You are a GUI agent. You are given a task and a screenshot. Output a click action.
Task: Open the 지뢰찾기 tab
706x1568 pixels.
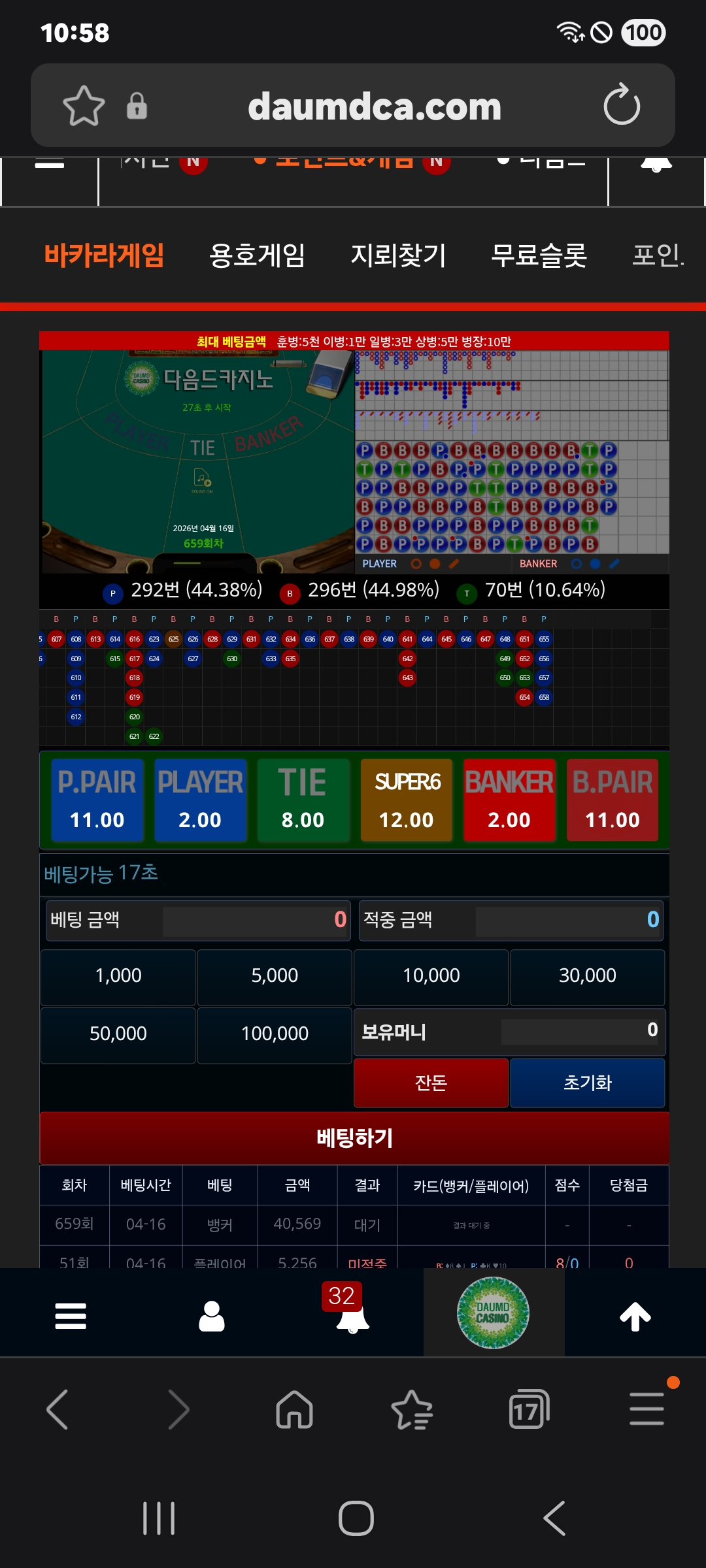tap(398, 255)
